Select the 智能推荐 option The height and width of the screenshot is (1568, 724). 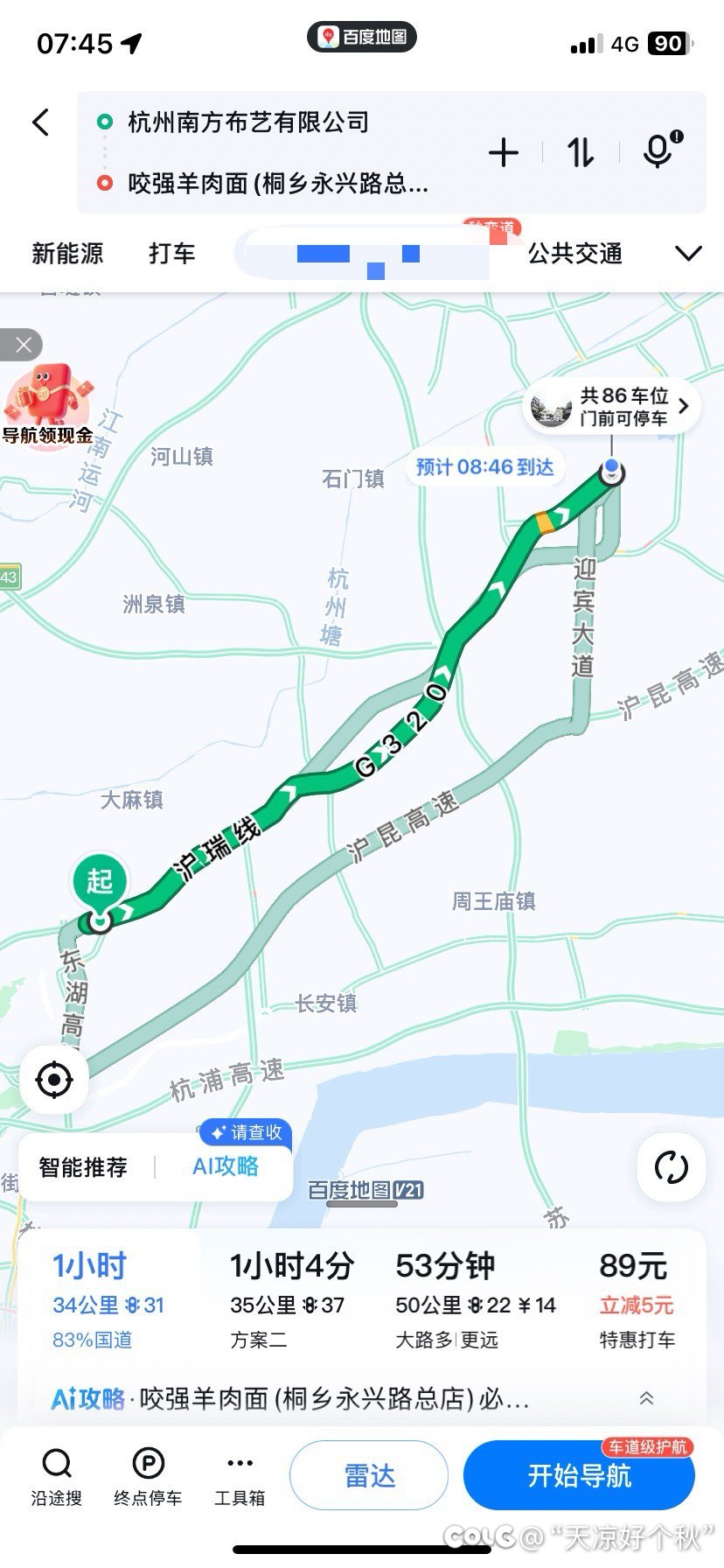point(83,1167)
